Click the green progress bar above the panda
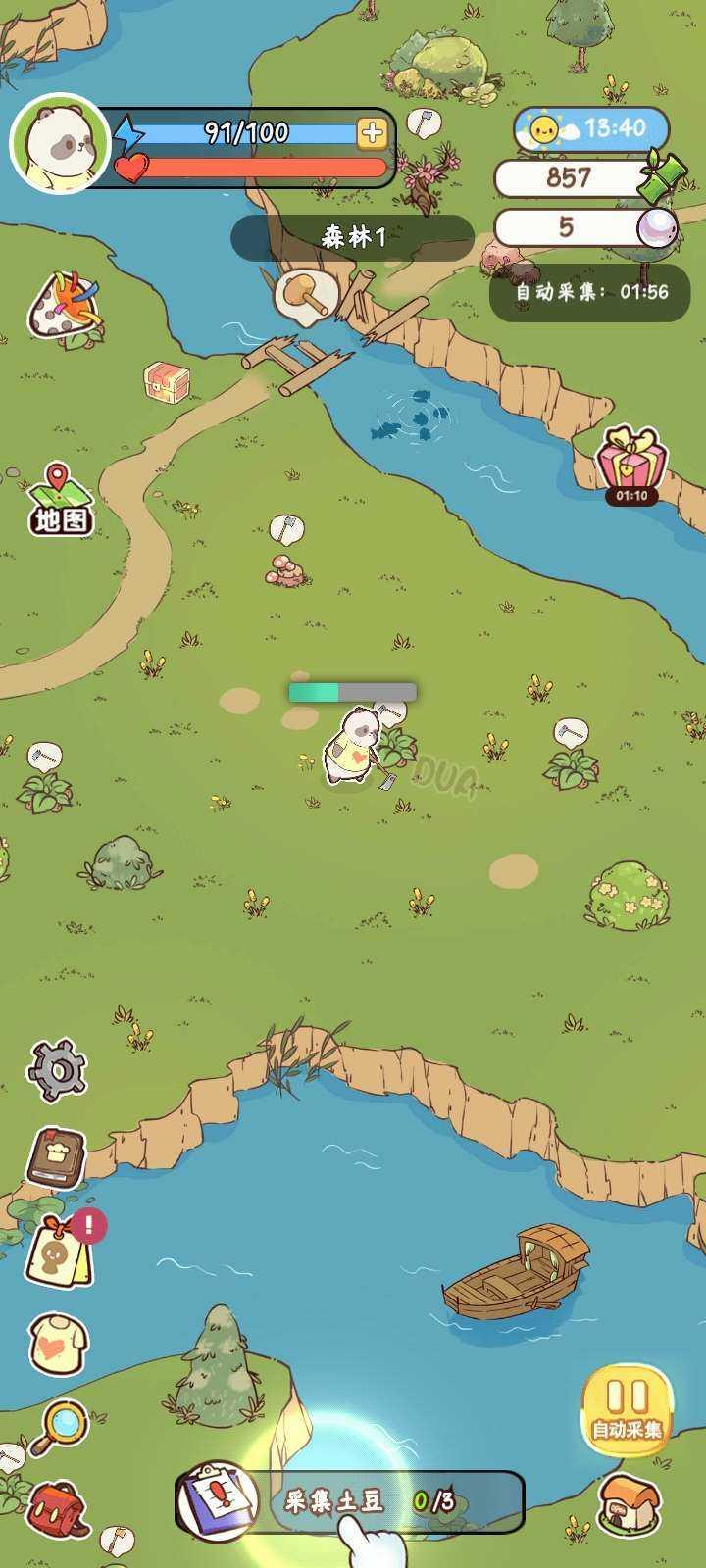This screenshot has height=1568, width=706. click(351, 691)
